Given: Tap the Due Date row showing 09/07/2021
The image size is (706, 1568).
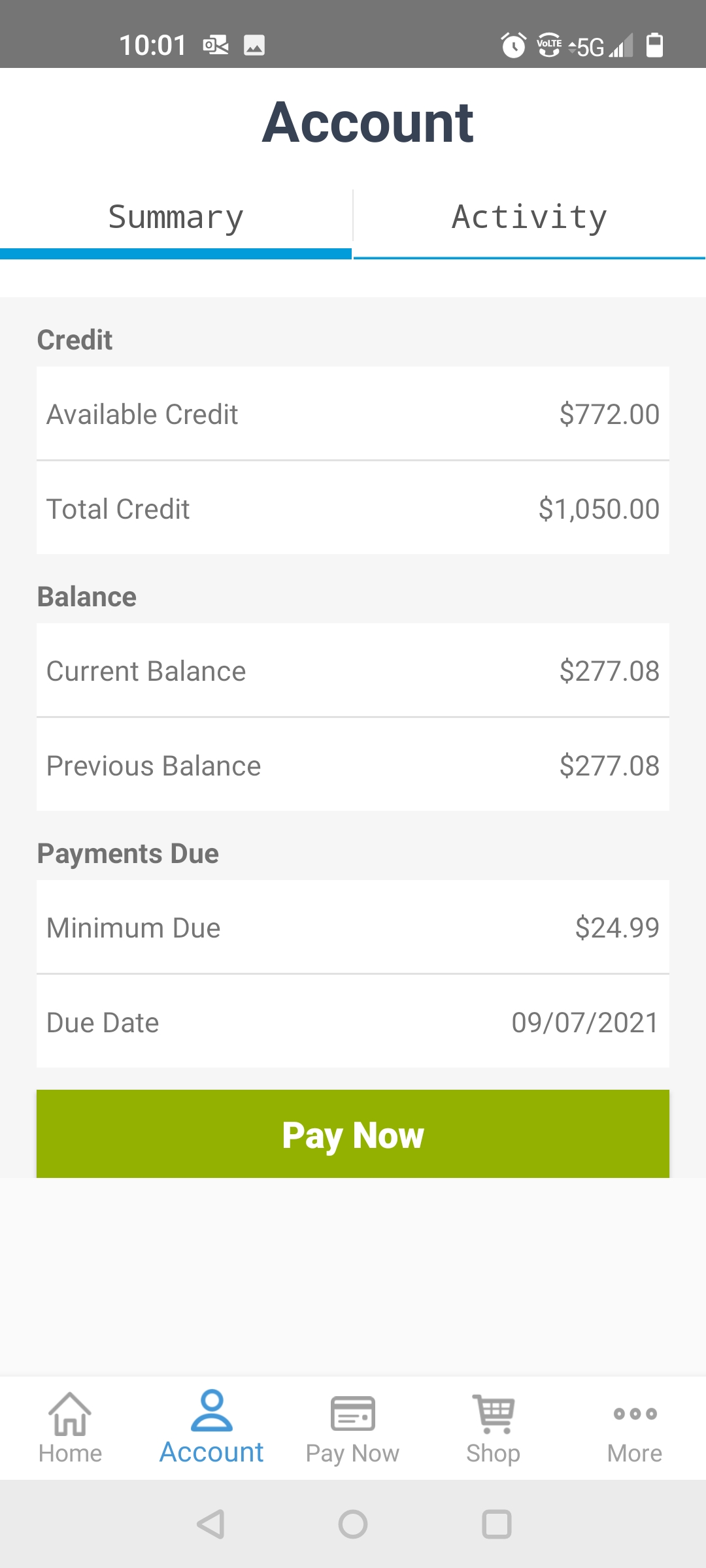Looking at the screenshot, I should click(353, 1022).
